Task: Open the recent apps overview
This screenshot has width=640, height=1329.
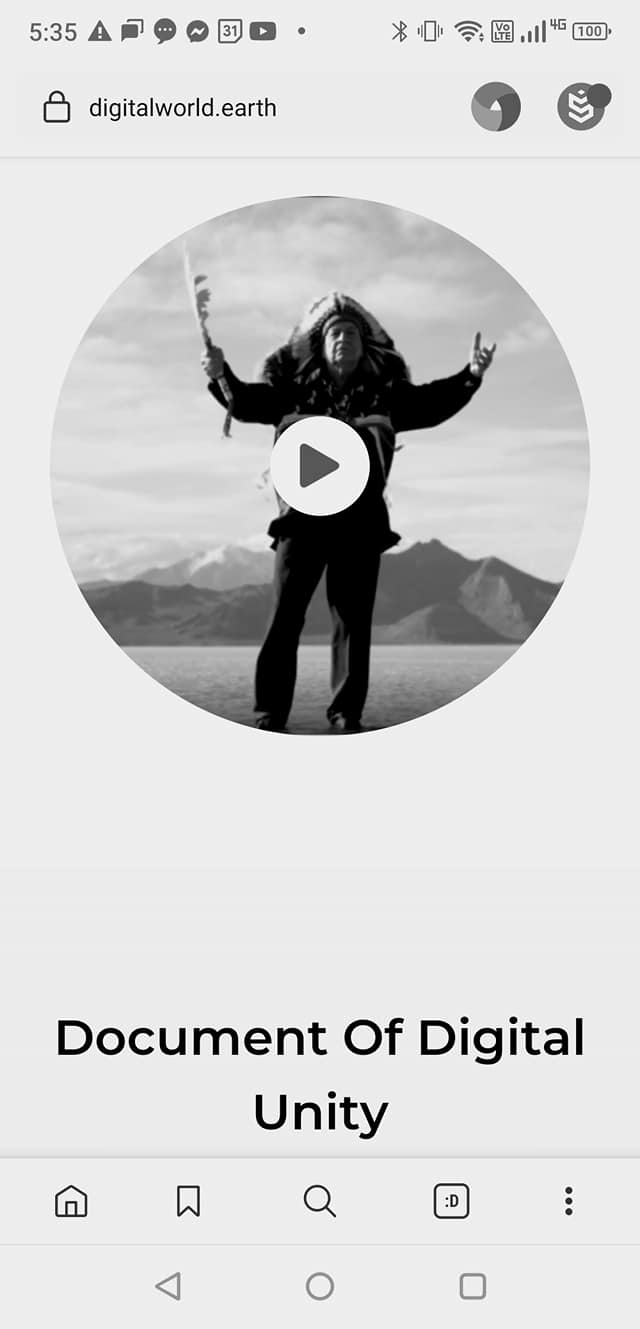Action: pyautogui.click(x=472, y=1286)
